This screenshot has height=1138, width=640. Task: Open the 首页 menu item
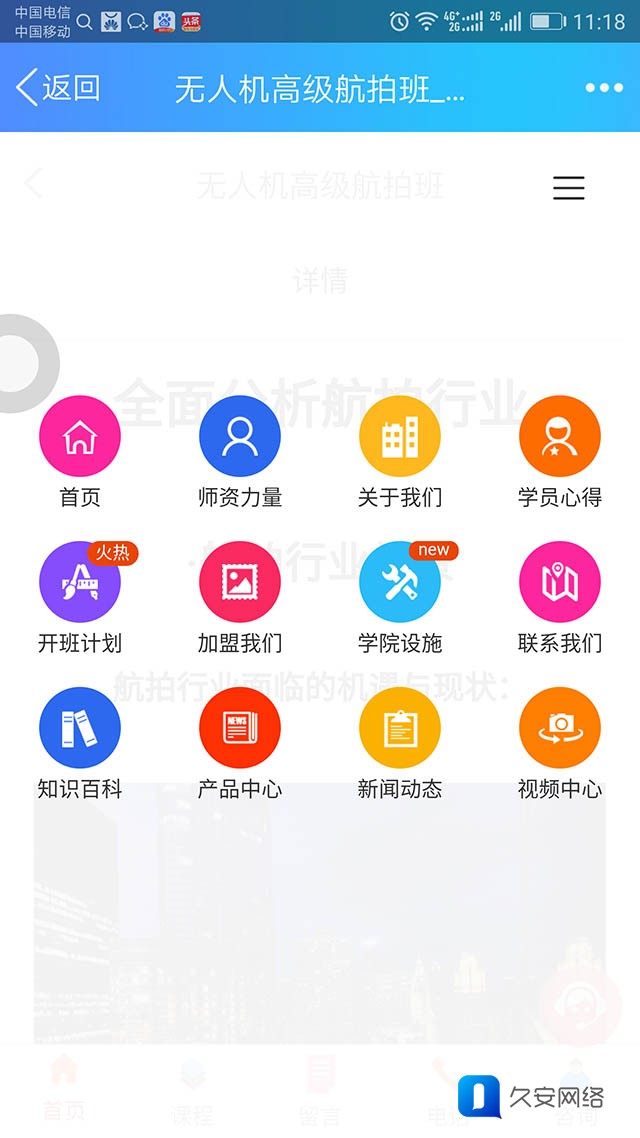coord(80,437)
